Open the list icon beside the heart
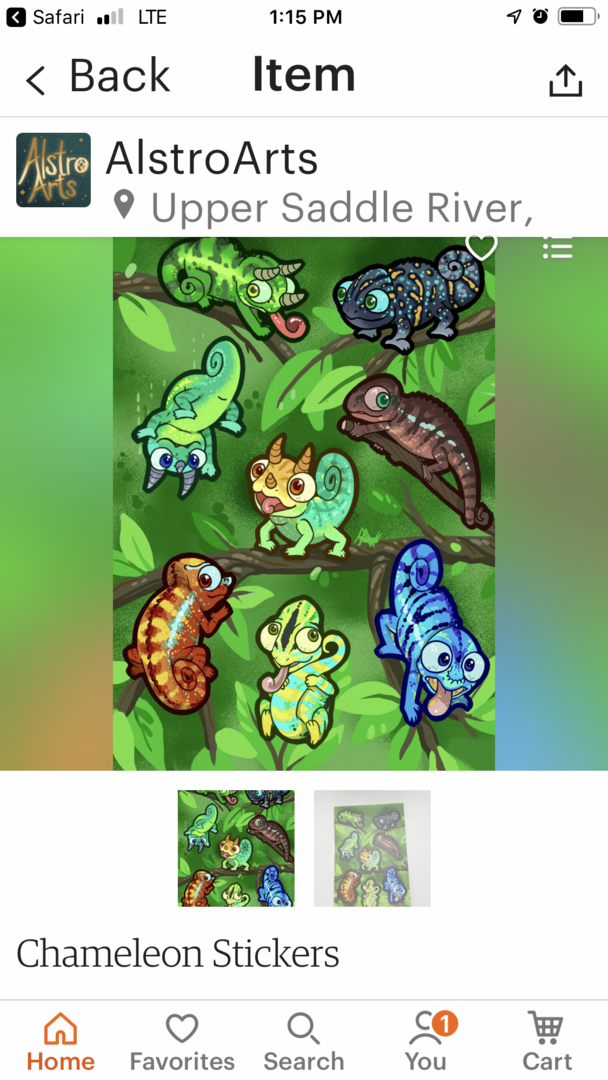This screenshot has height=1080, width=608. pos(557,247)
